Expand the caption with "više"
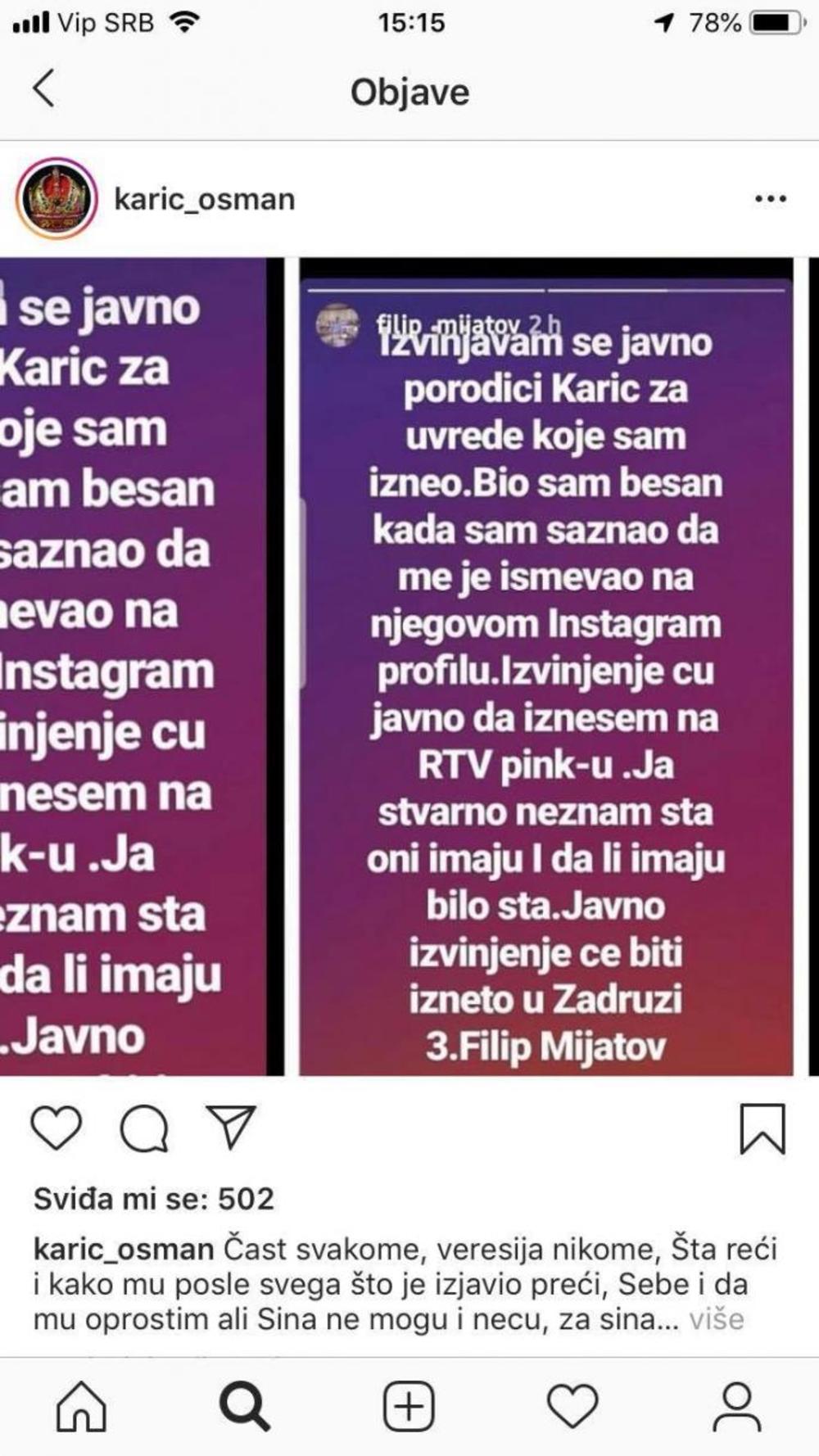The width and height of the screenshot is (819, 1456). tap(716, 1319)
